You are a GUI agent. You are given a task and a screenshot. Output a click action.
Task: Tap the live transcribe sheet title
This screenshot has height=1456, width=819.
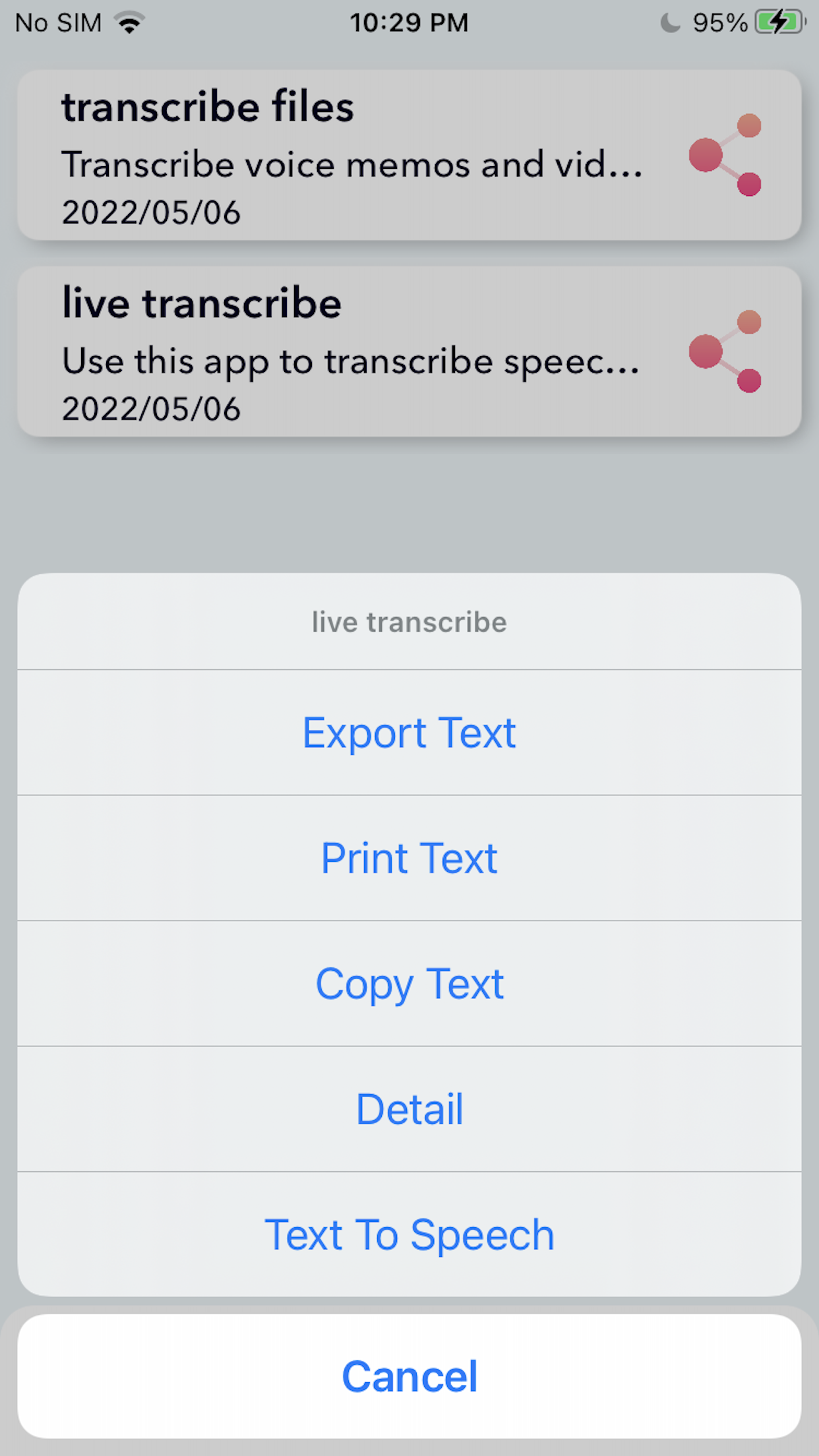tap(409, 621)
